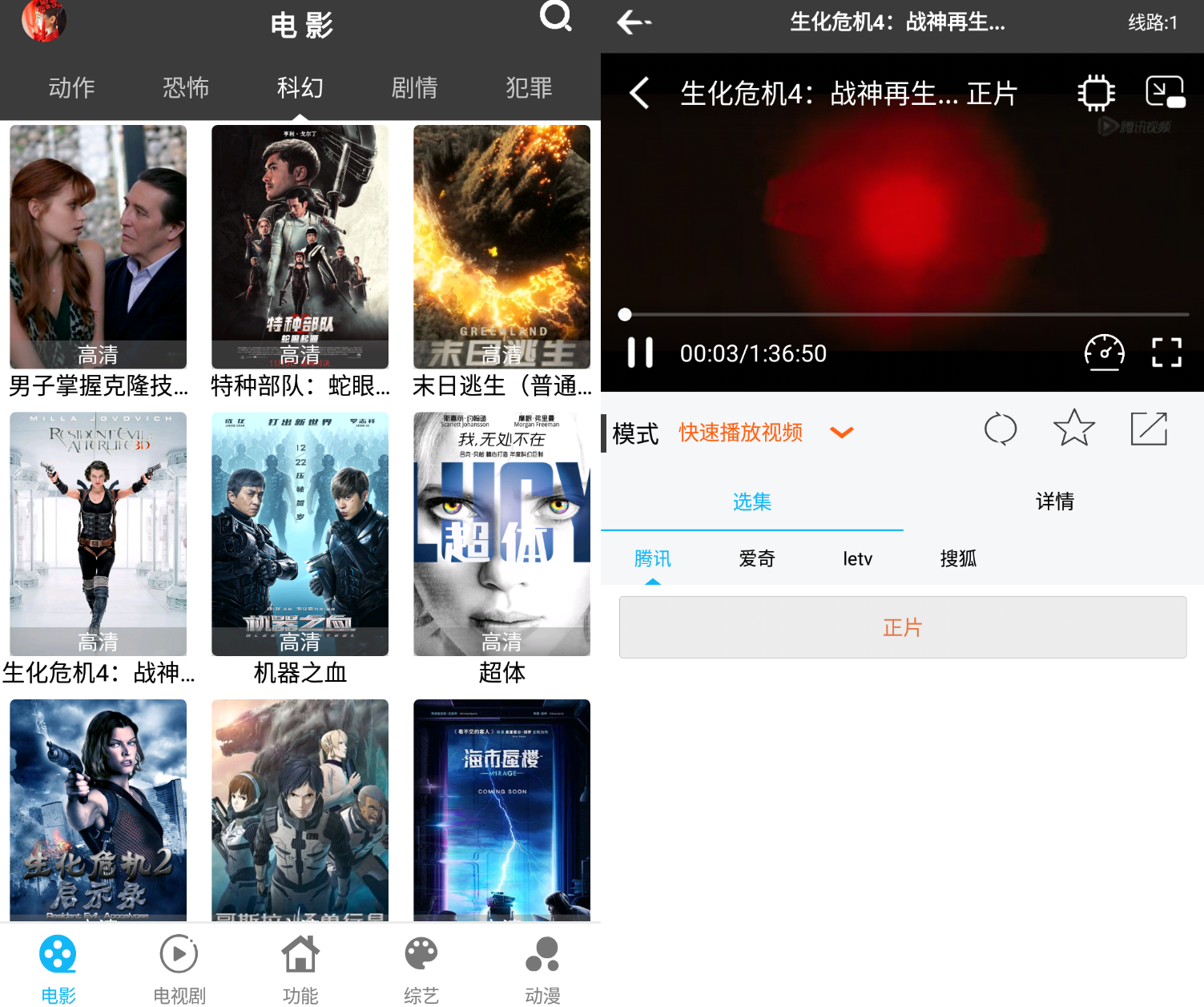Viewport: 1204px width, 1007px height.
Task: Switch to the 详情 tab
Action: click(1054, 501)
